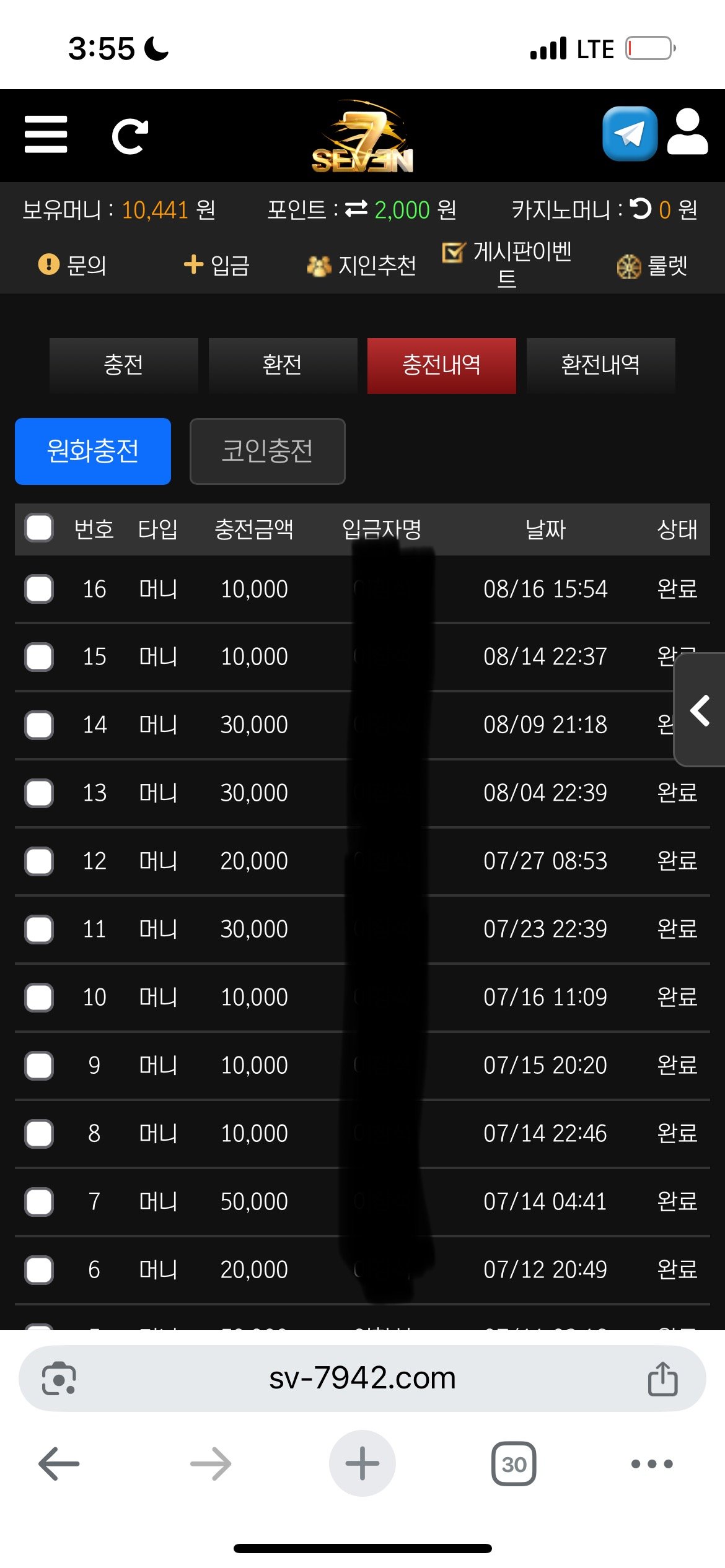Image resolution: width=725 pixels, height=1568 pixels.
Task: Select 원화충전 option
Action: pyautogui.click(x=93, y=451)
